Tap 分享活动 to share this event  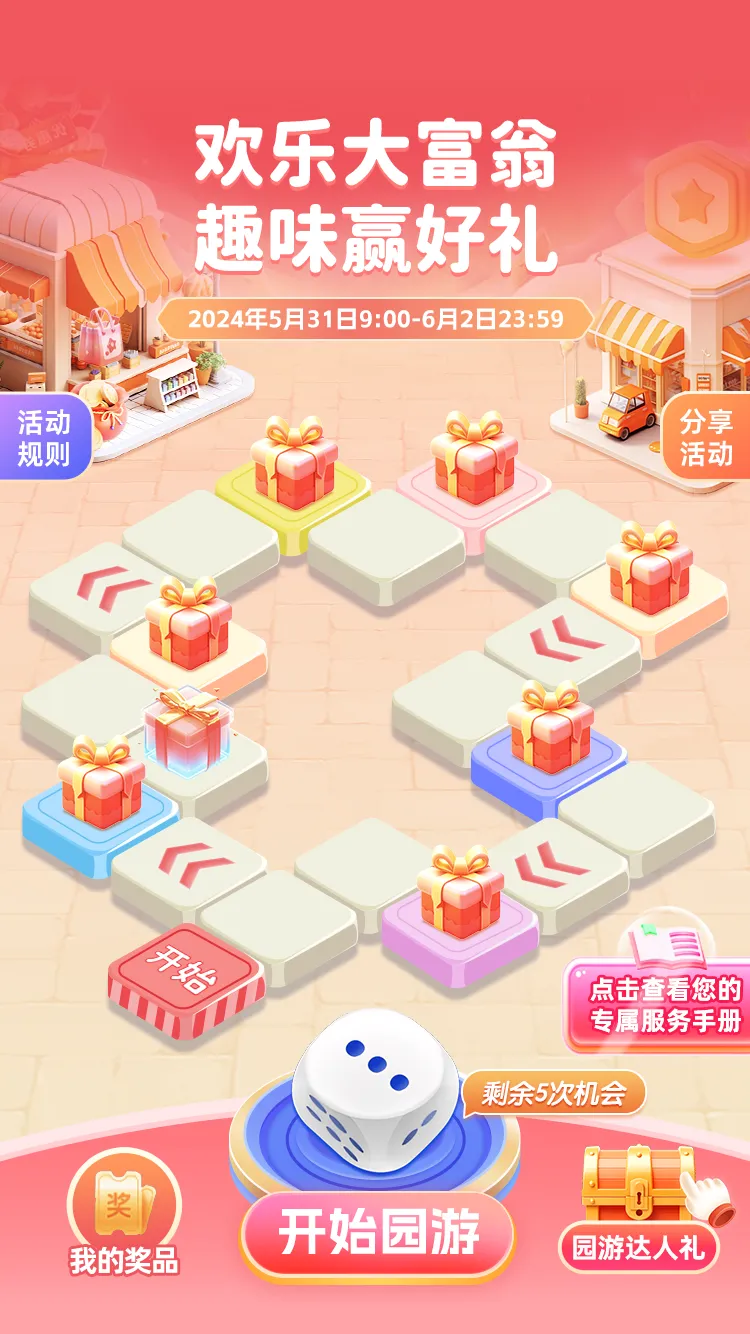tap(707, 437)
